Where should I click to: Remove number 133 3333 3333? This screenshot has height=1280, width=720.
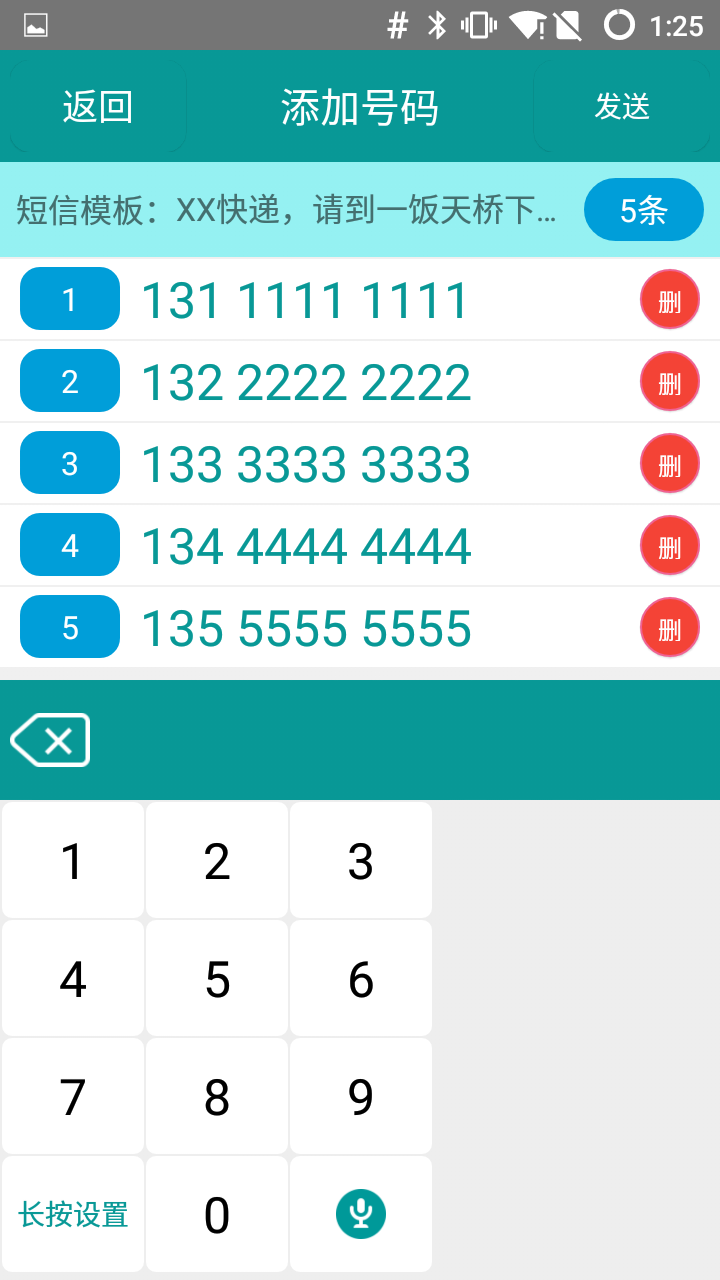(669, 463)
